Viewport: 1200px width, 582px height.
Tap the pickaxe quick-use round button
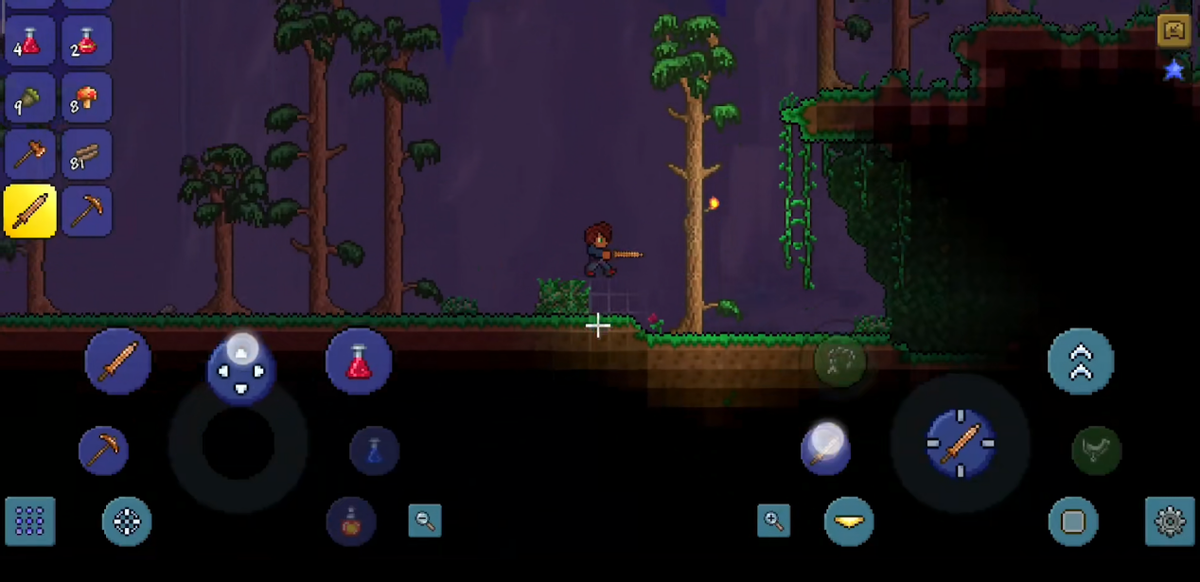pos(104,450)
